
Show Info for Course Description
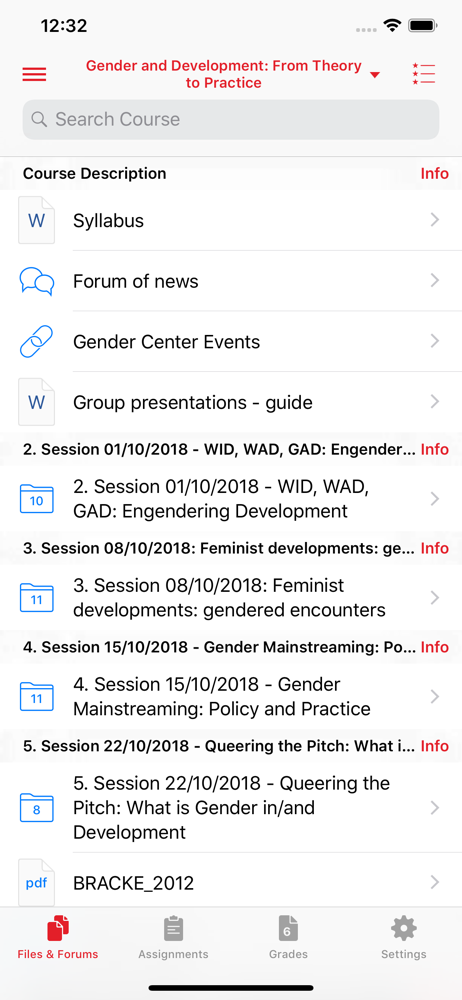(x=435, y=173)
